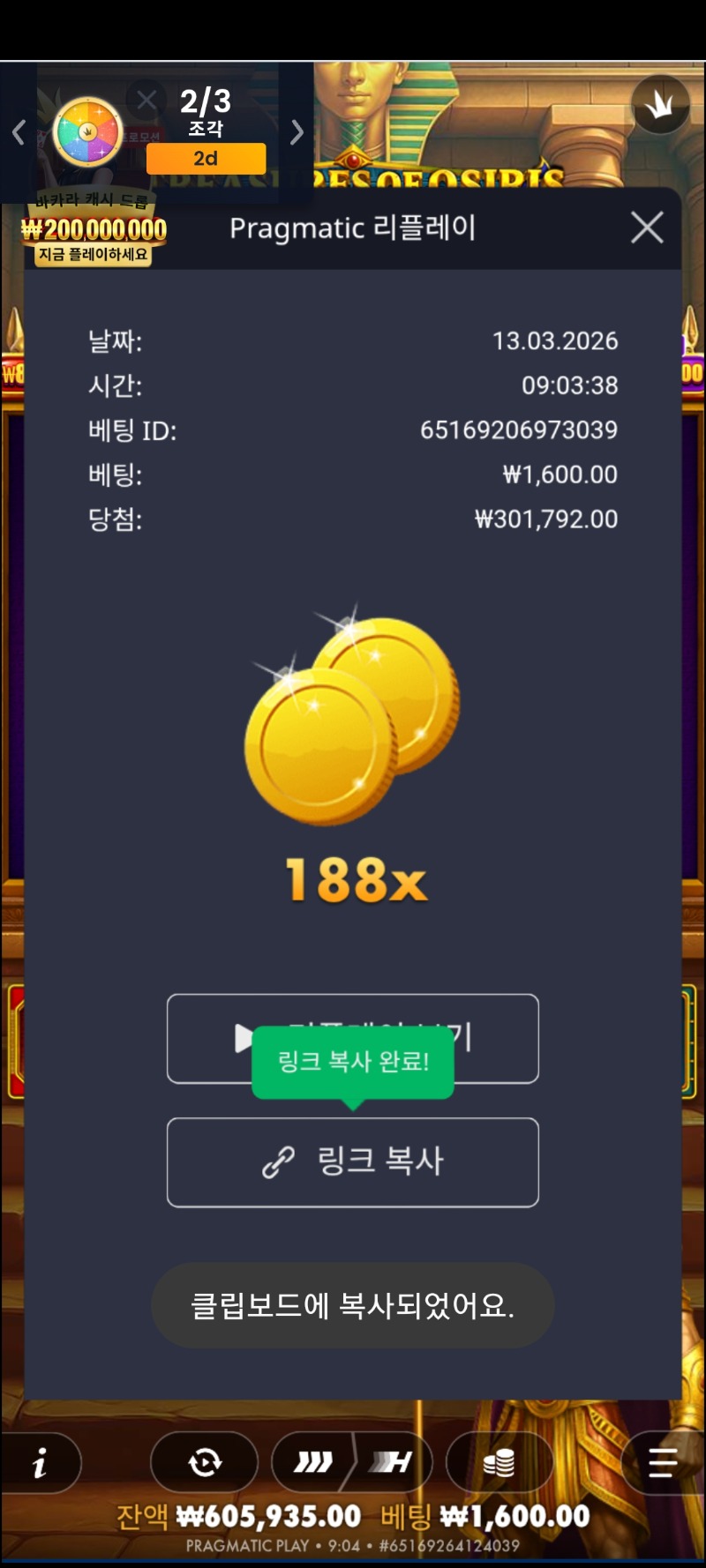Screen dimensions: 706x1568
Task: Open the autoplay spin settings
Action: tap(205, 1463)
